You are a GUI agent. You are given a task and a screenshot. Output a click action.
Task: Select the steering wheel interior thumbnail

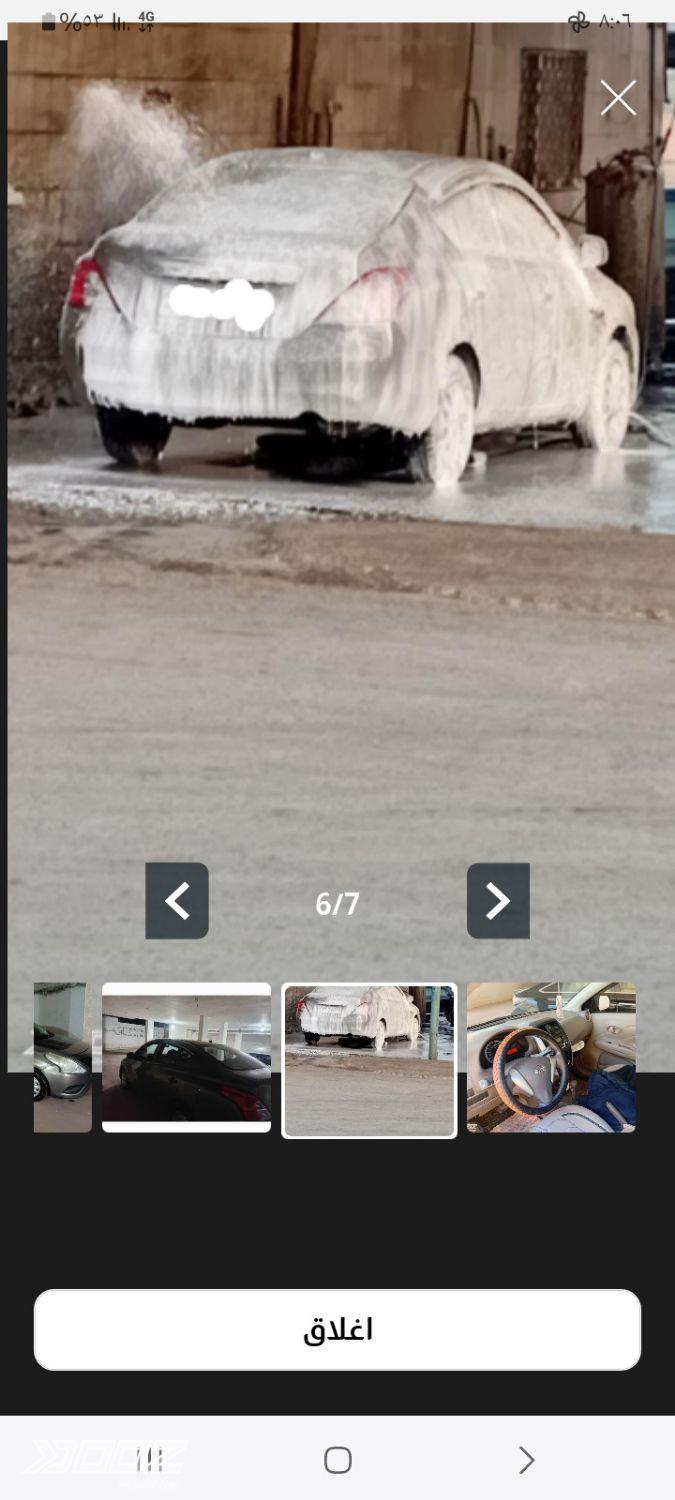[x=551, y=1058]
